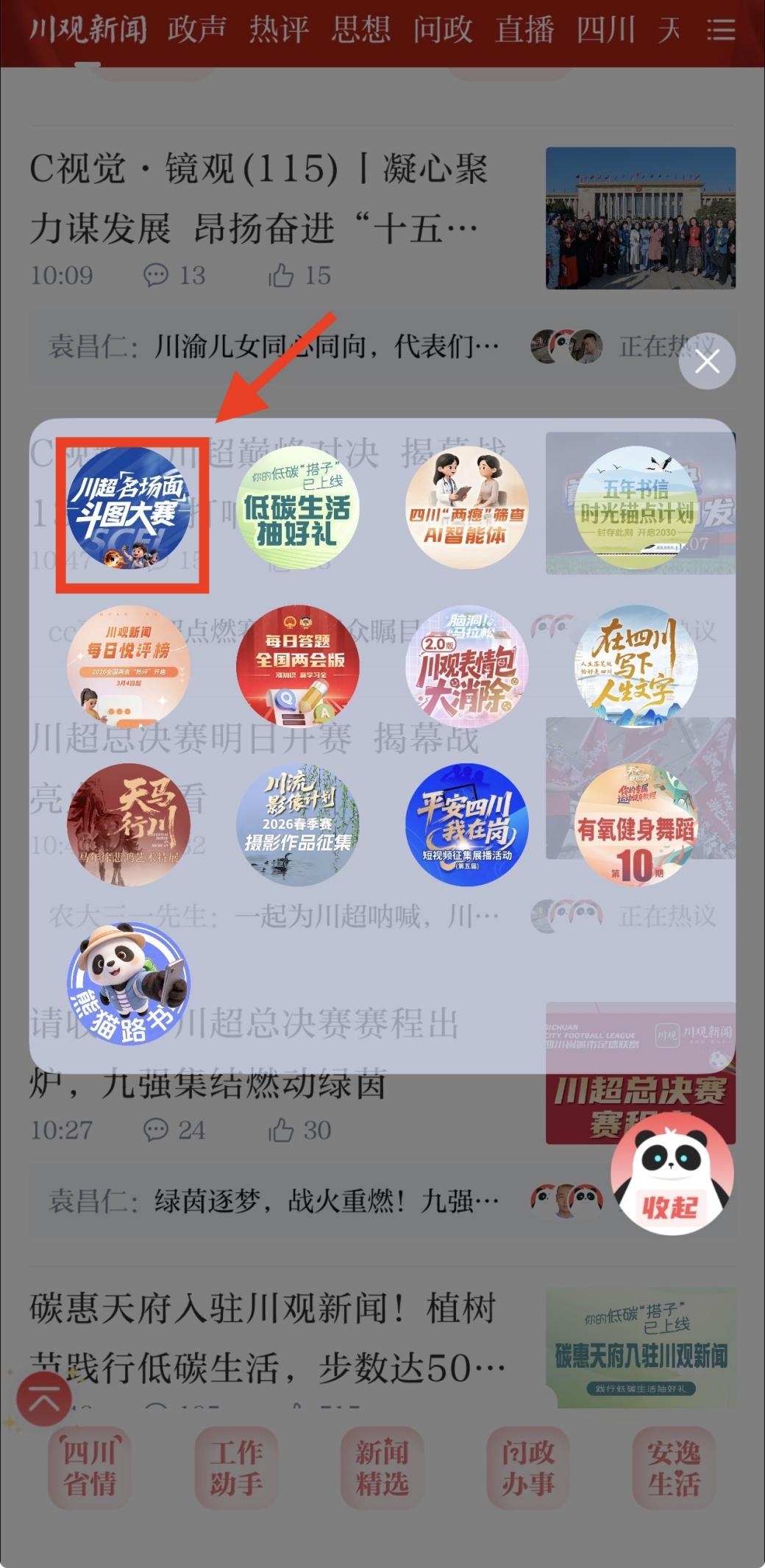The height and width of the screenshot is (1568, 765).
Task: Launch 四川两癌筛查AI智能体
Action: (467, 508)
